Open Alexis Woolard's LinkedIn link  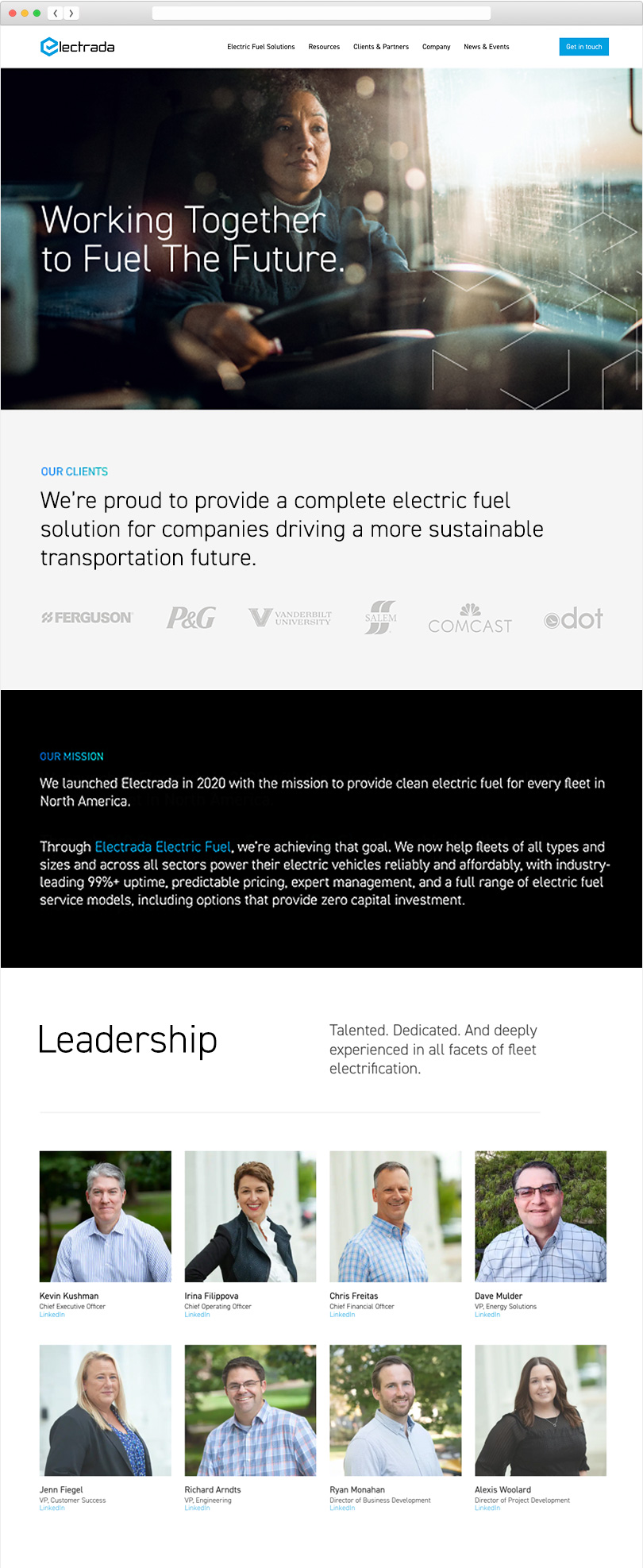point(487,1508)
